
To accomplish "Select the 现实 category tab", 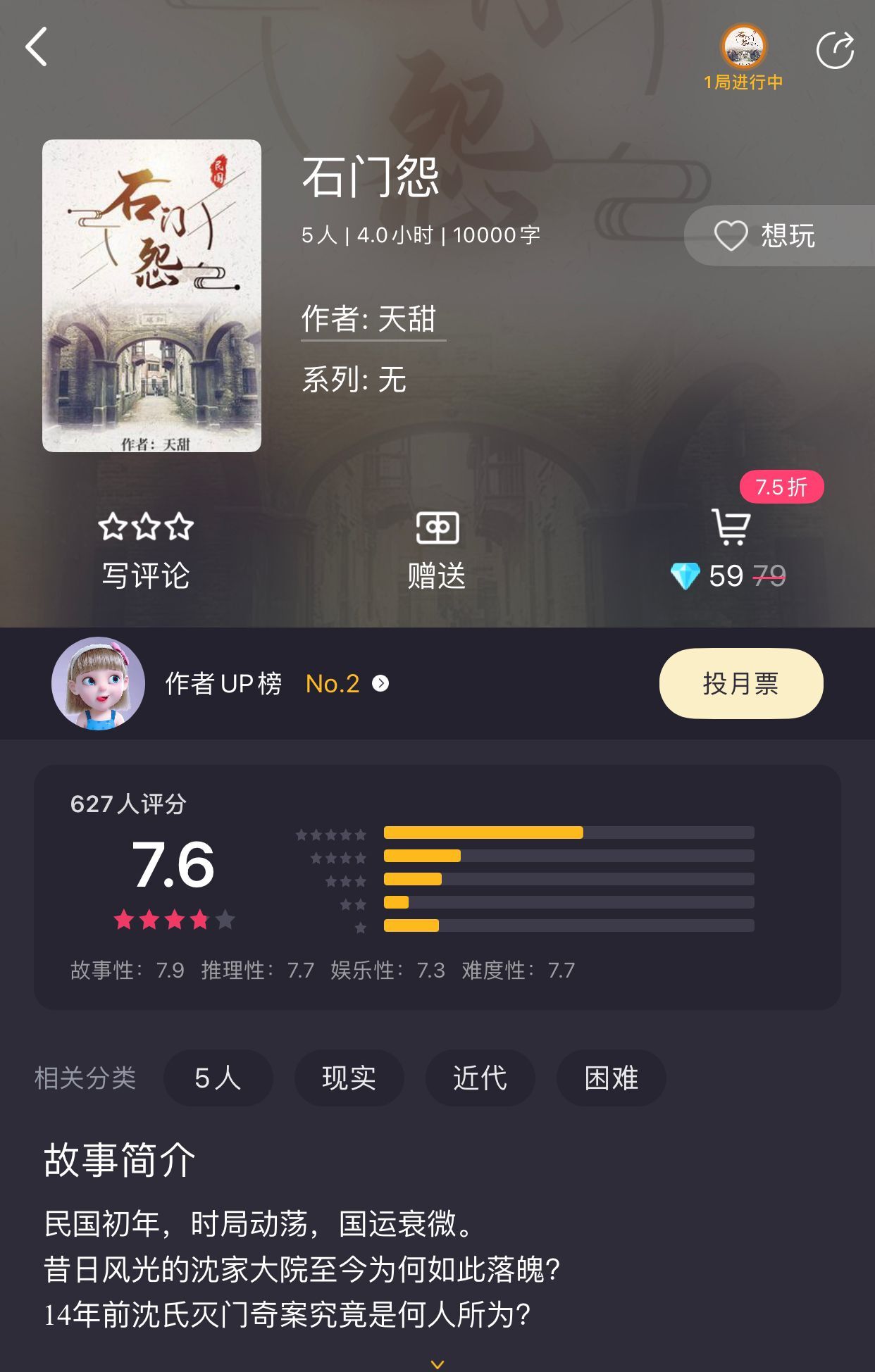I will [x=349, y=1078].
